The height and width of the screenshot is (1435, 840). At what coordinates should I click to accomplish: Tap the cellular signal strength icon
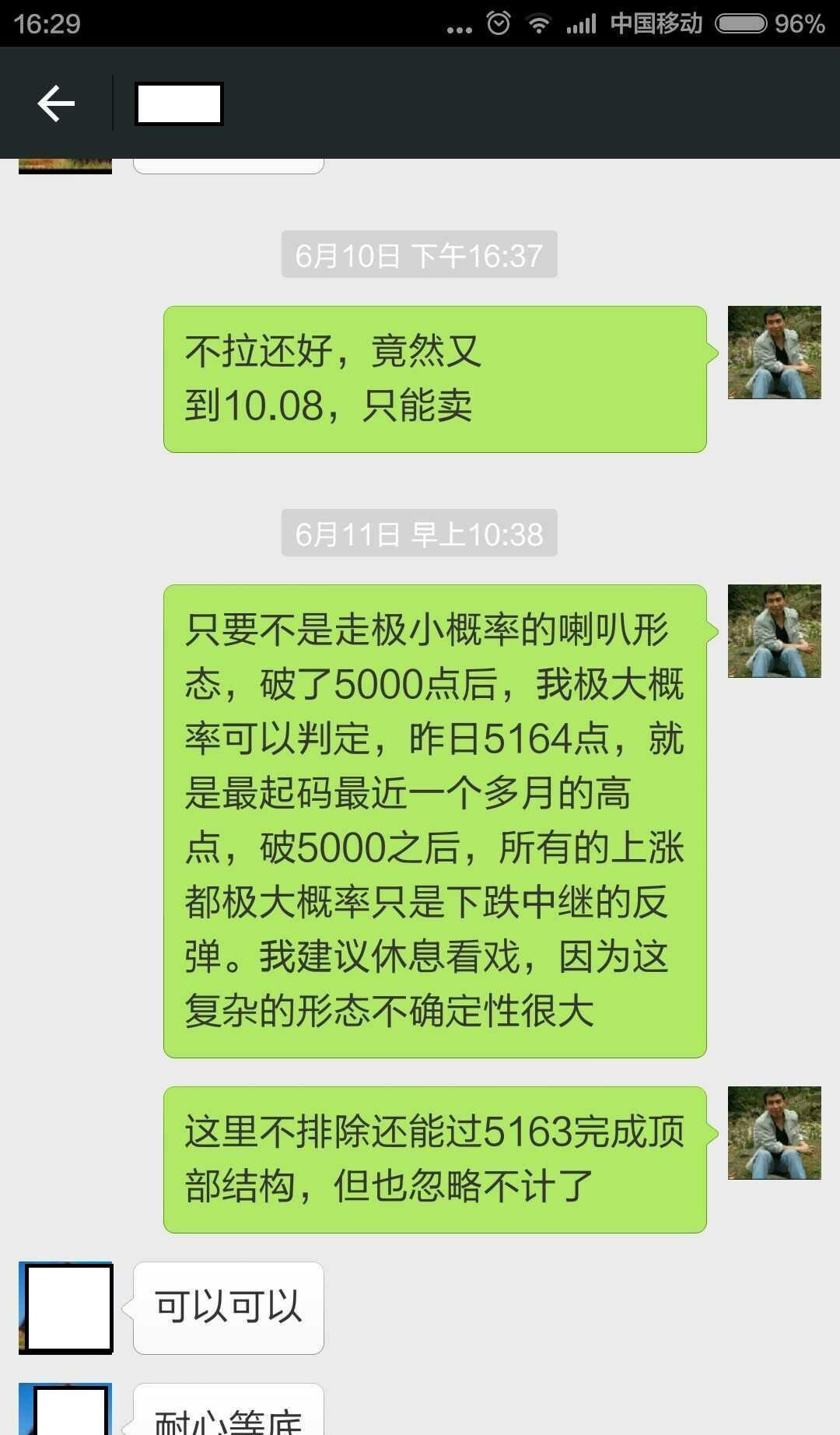click(583, 23)
